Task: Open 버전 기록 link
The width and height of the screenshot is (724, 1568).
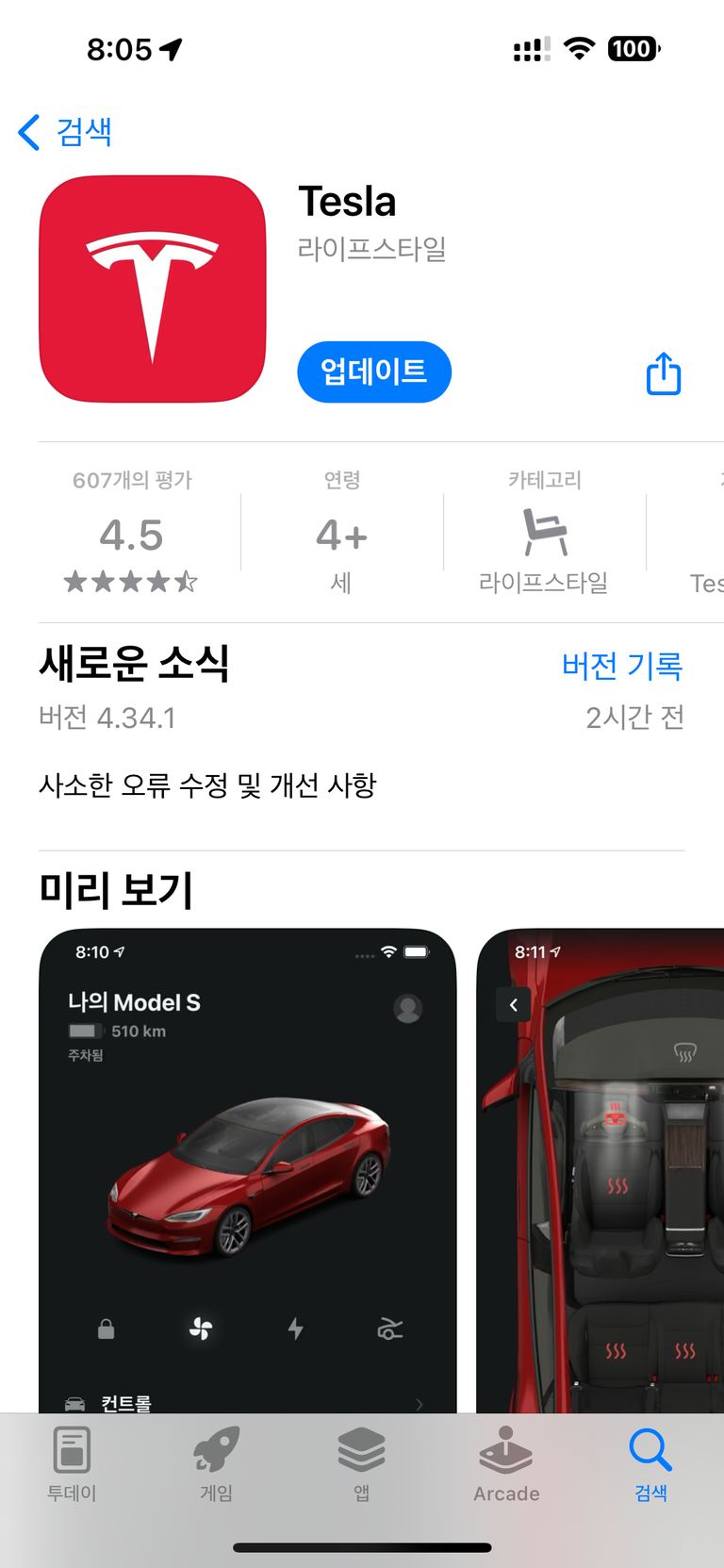Action: 622,666
